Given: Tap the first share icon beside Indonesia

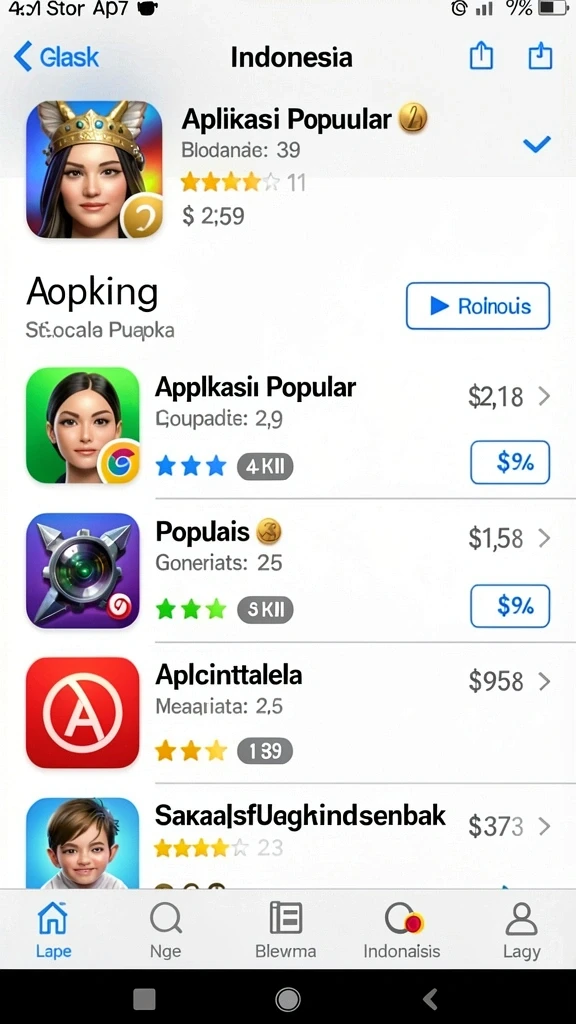Looking at the screenshot, I should [x=481, y=56].
